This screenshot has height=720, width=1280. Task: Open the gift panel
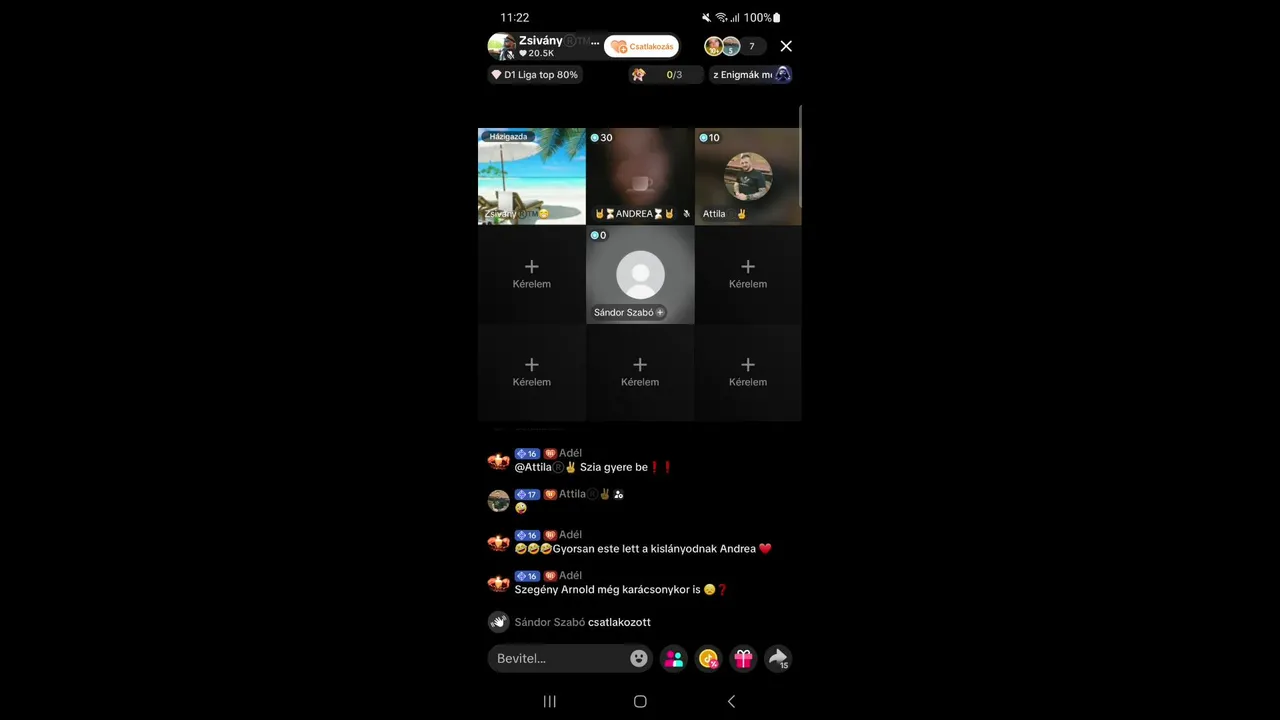(743, 658)
